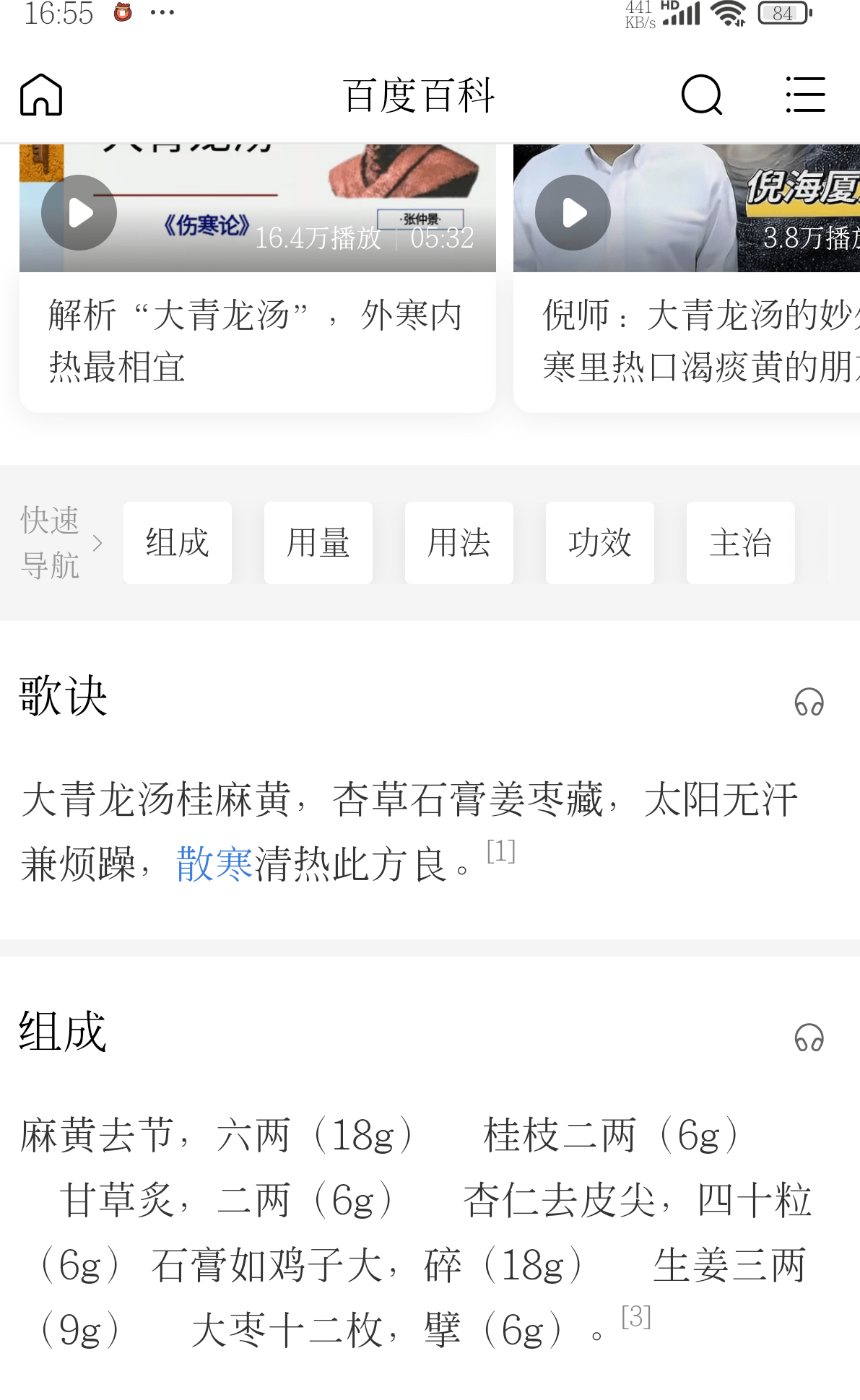Go to the Baidu Baike home page
The height and width of the screenshot is (1400, 860).
[41, 95]
